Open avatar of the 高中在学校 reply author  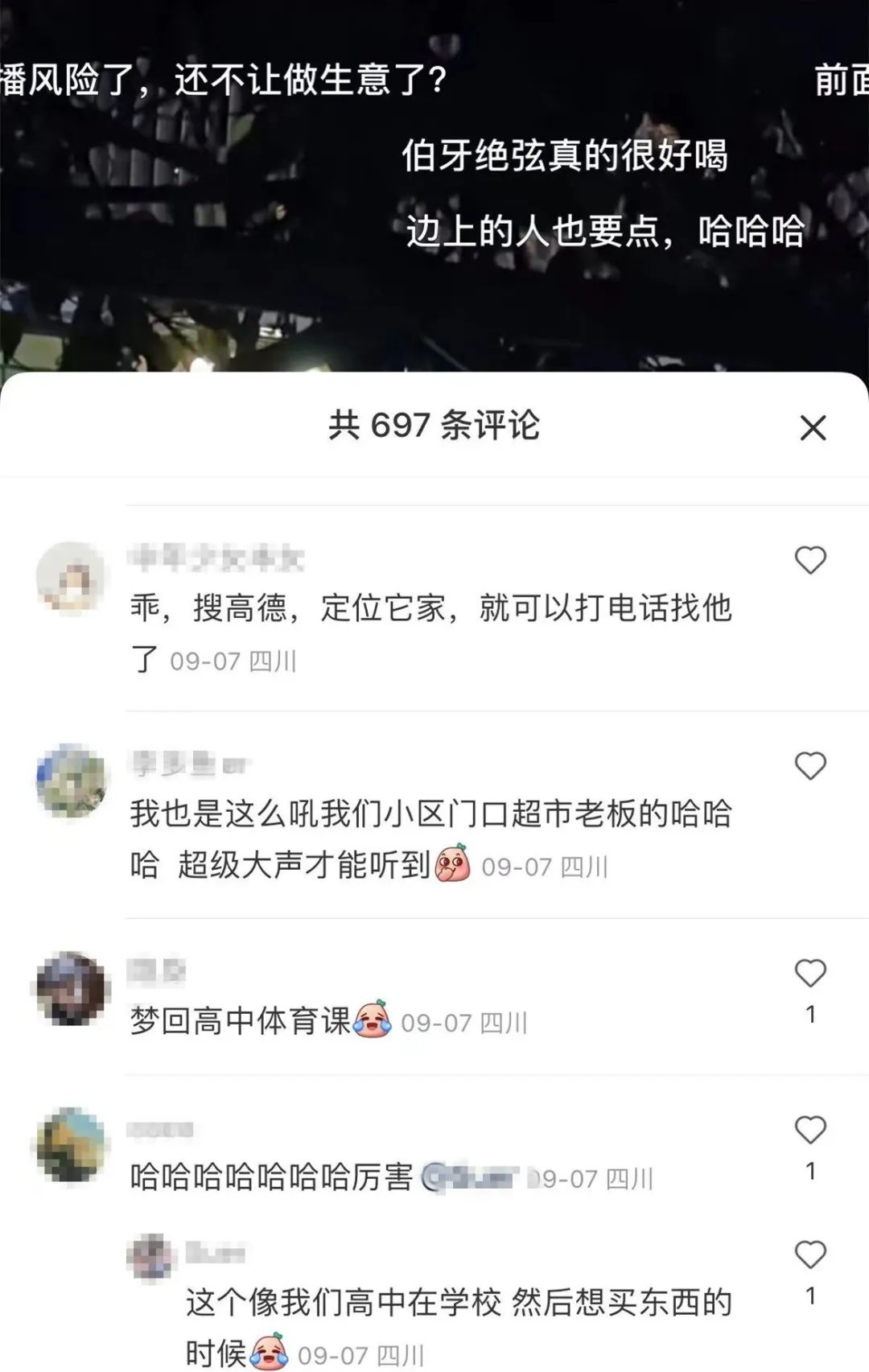click(150, 1256)
